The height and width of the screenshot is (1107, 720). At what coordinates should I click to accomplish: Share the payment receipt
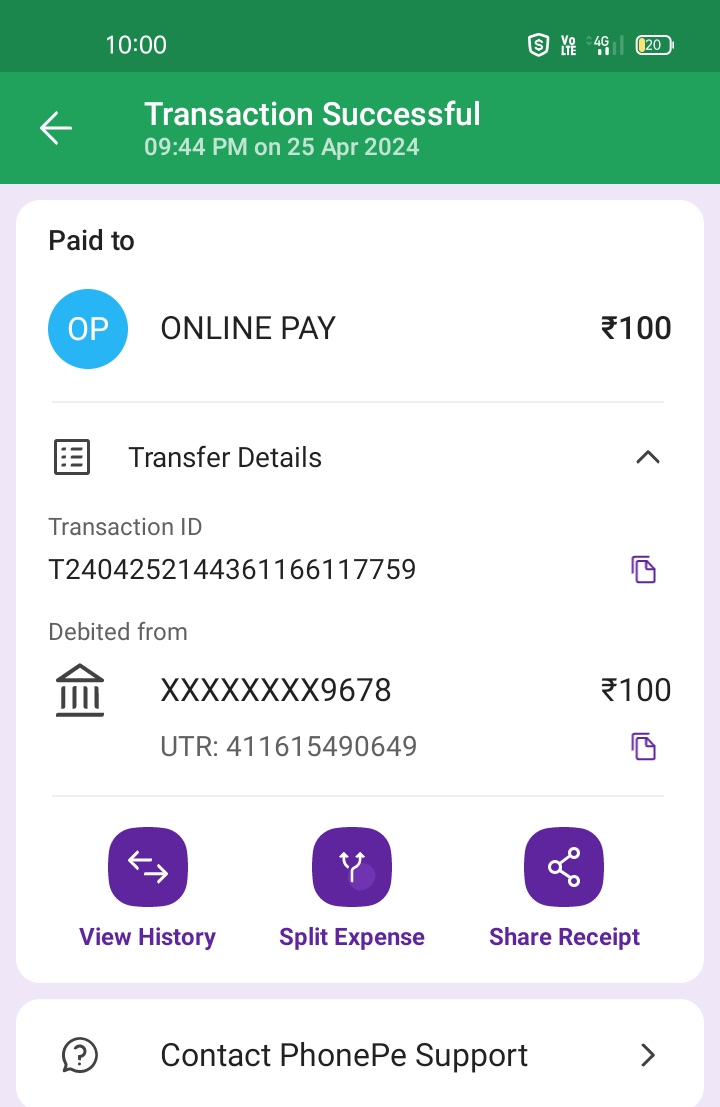click(564, 868)
